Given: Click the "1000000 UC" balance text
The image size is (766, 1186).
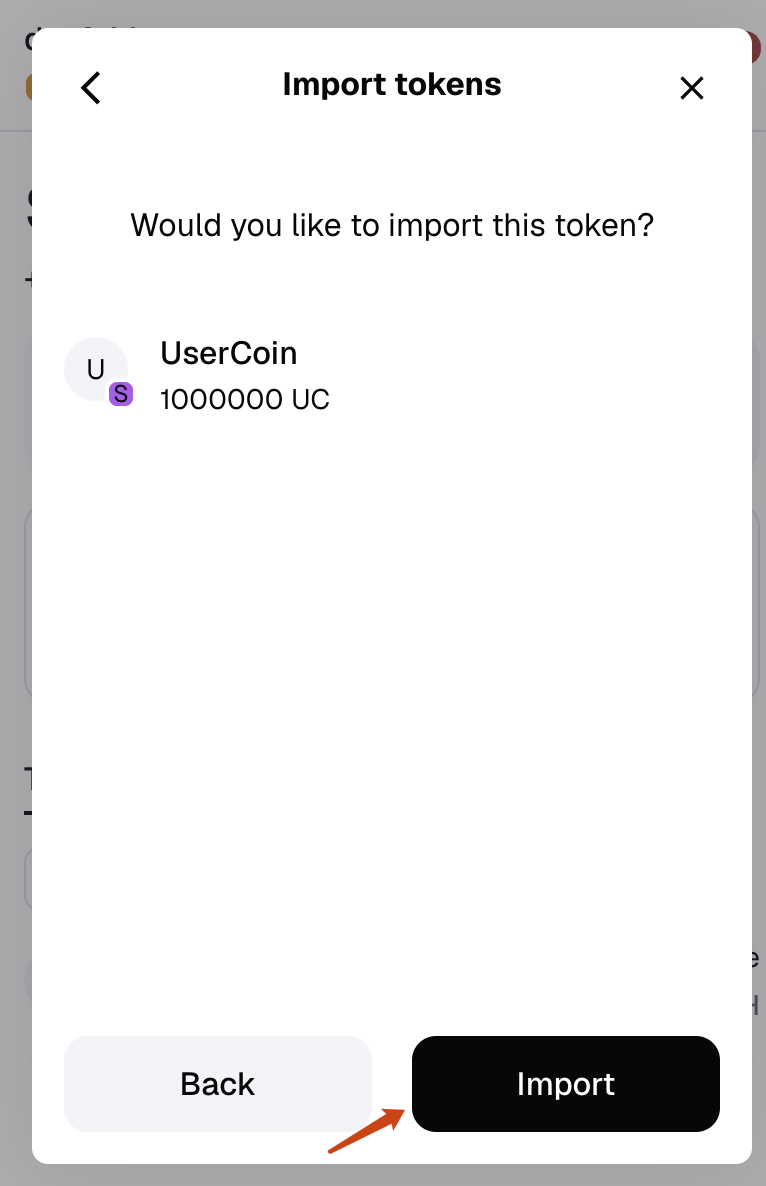Looking at the screenshot, I should coord(245,399).
